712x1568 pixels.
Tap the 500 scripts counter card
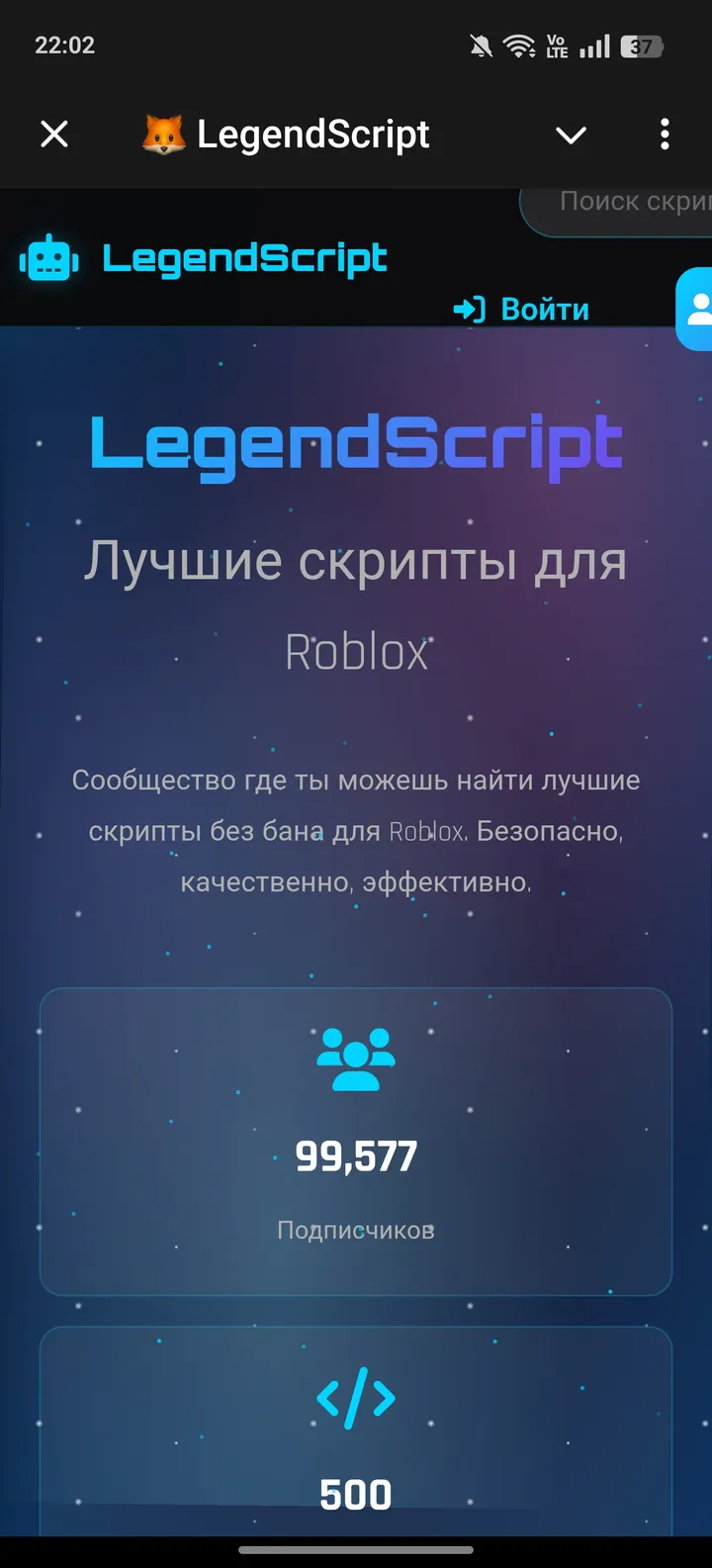click(355, 1444)
